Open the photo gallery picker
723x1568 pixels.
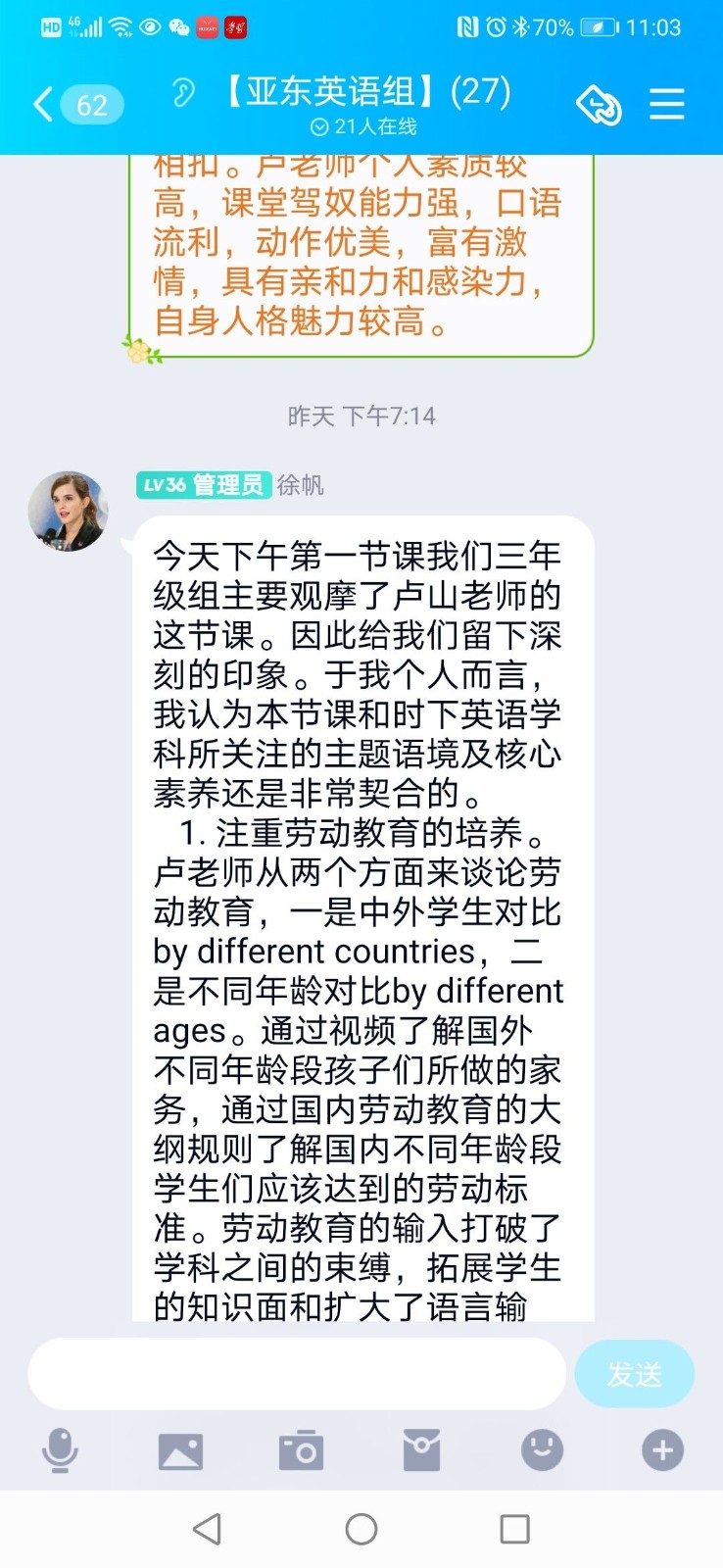pos(180,1450)
